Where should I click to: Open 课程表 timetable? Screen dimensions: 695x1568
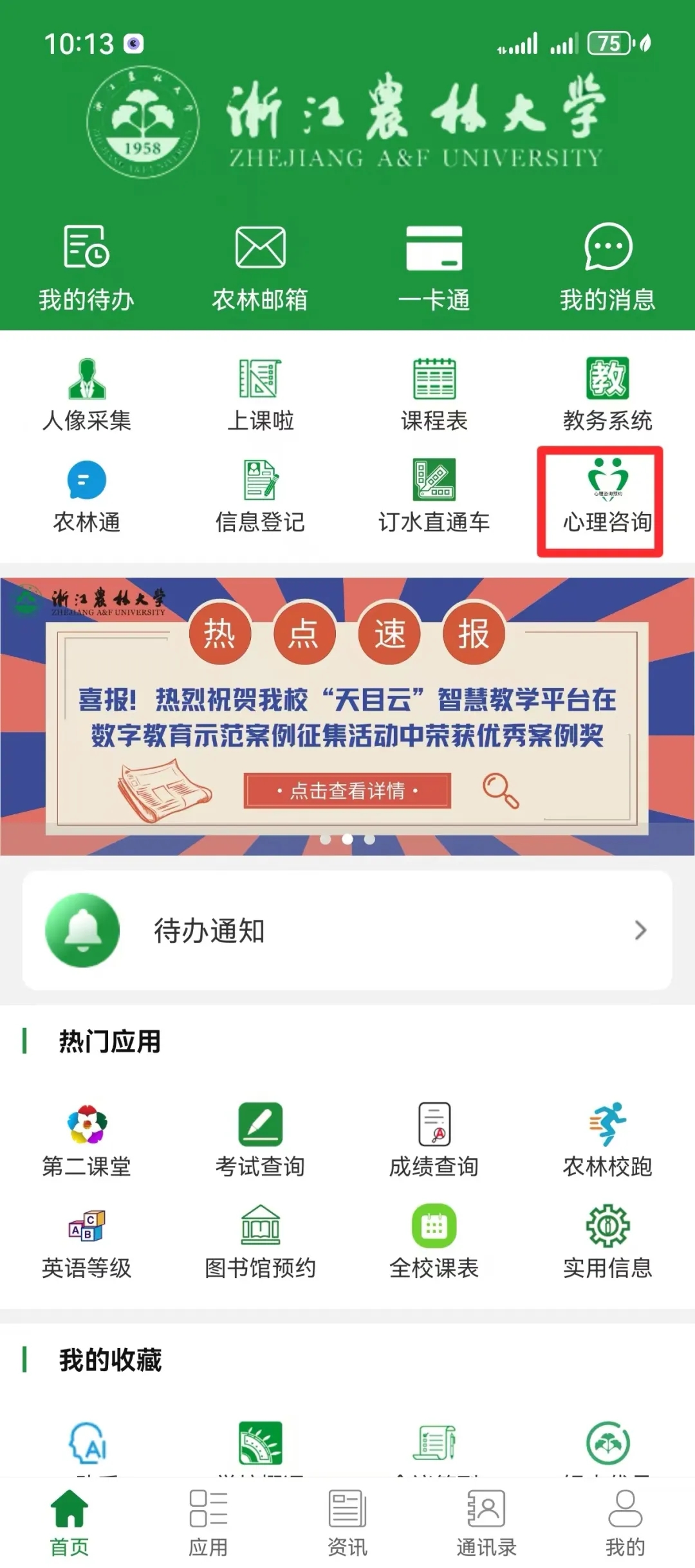click(x=434, y=394)
